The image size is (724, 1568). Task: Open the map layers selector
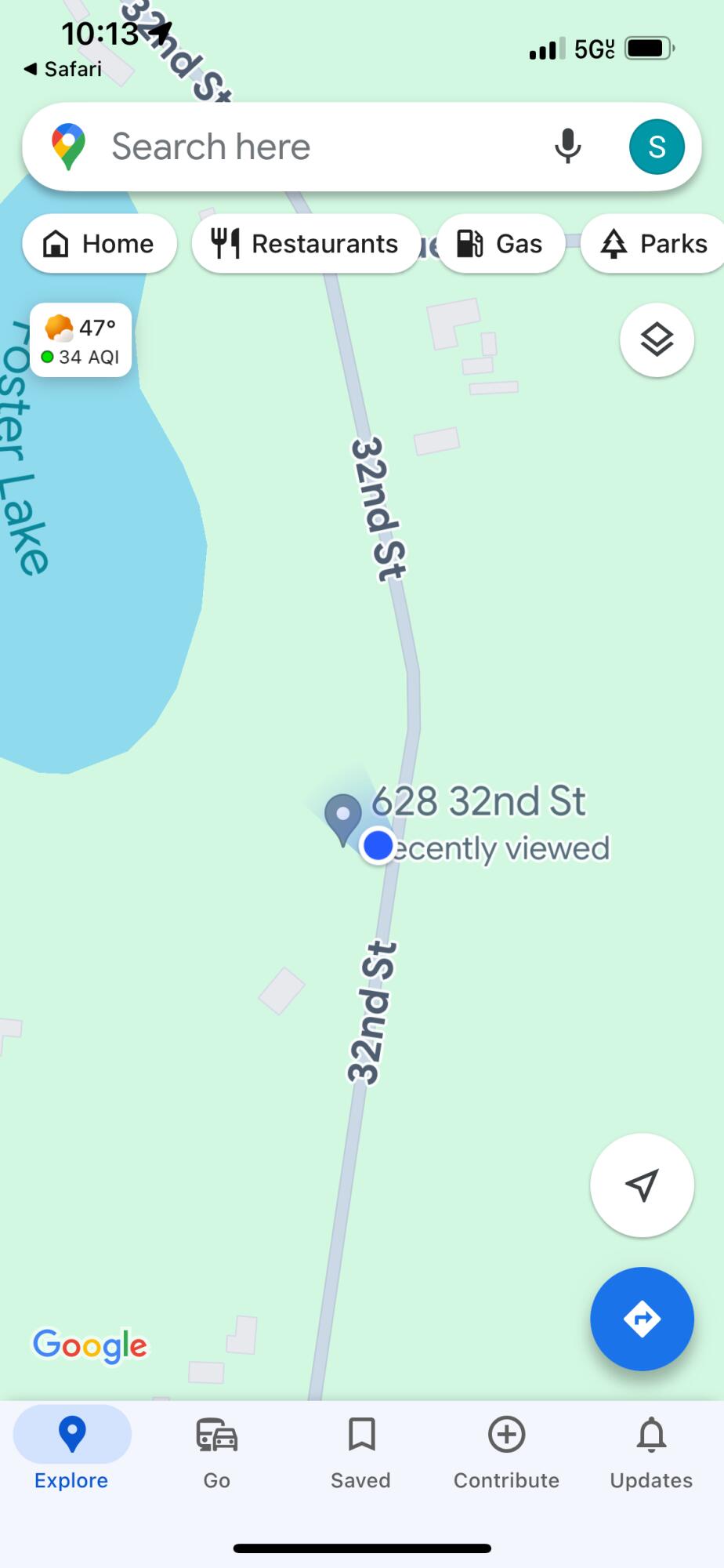click(657, 340)
